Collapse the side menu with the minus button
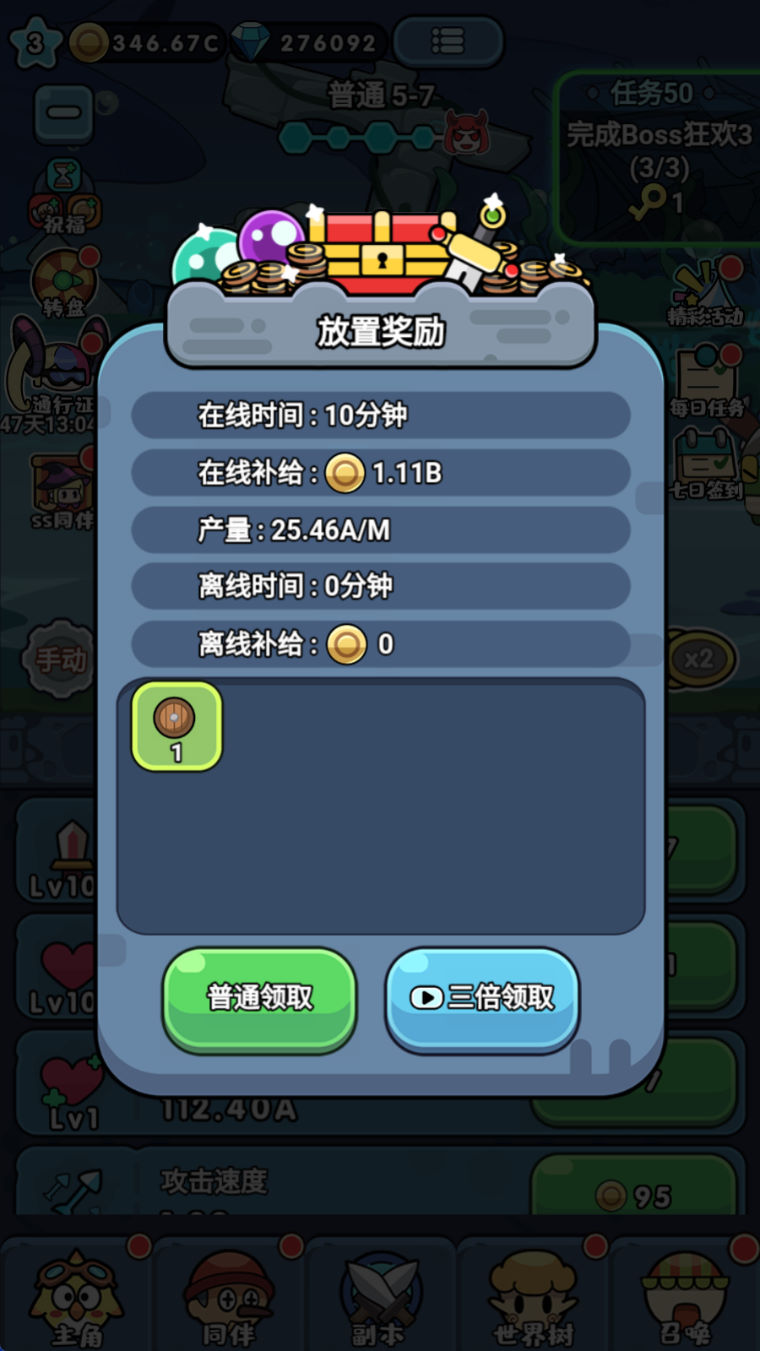The image size is (760, 1351). [64, 113]
